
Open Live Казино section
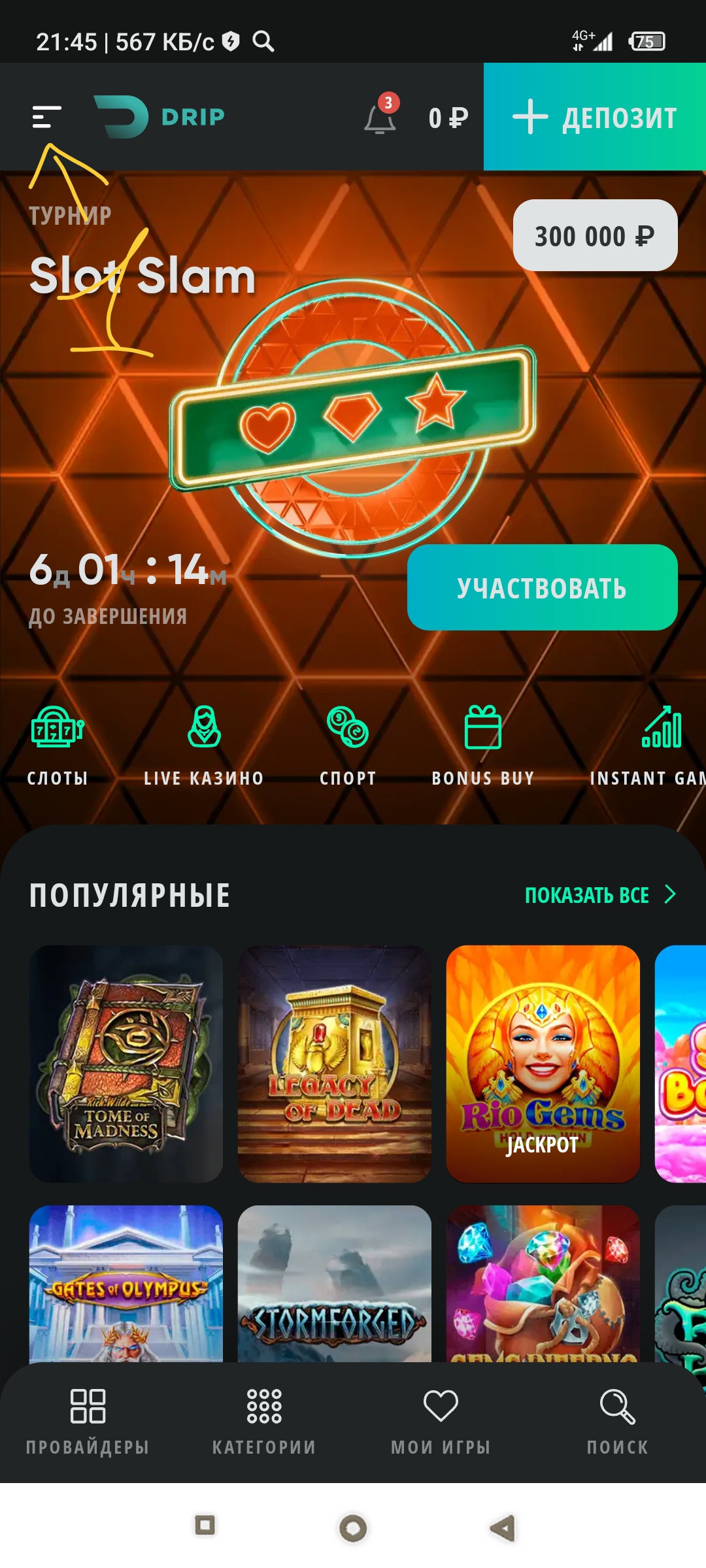point(204,745)
